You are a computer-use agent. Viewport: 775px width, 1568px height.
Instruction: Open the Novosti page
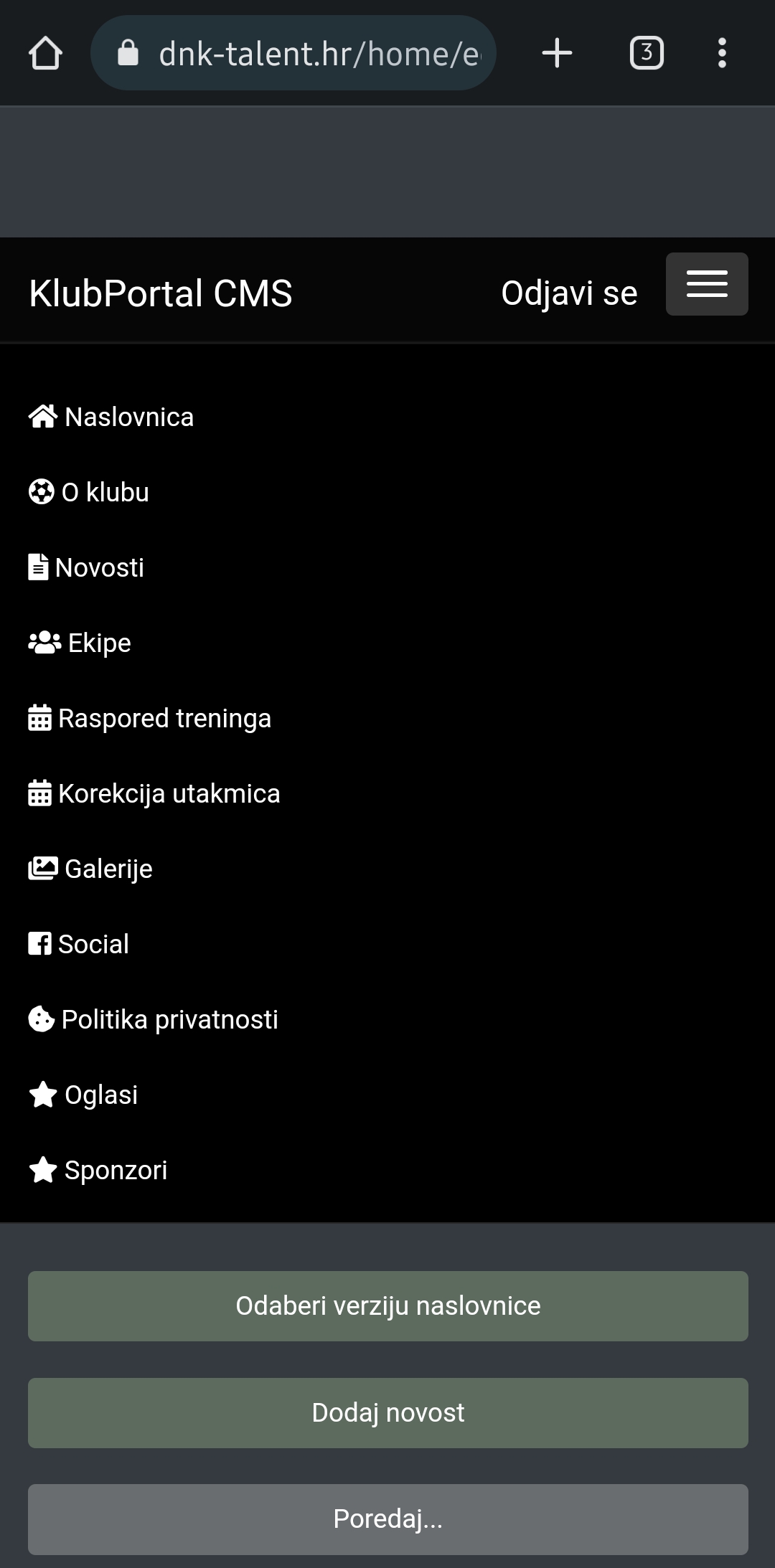[x=86, y=567]
